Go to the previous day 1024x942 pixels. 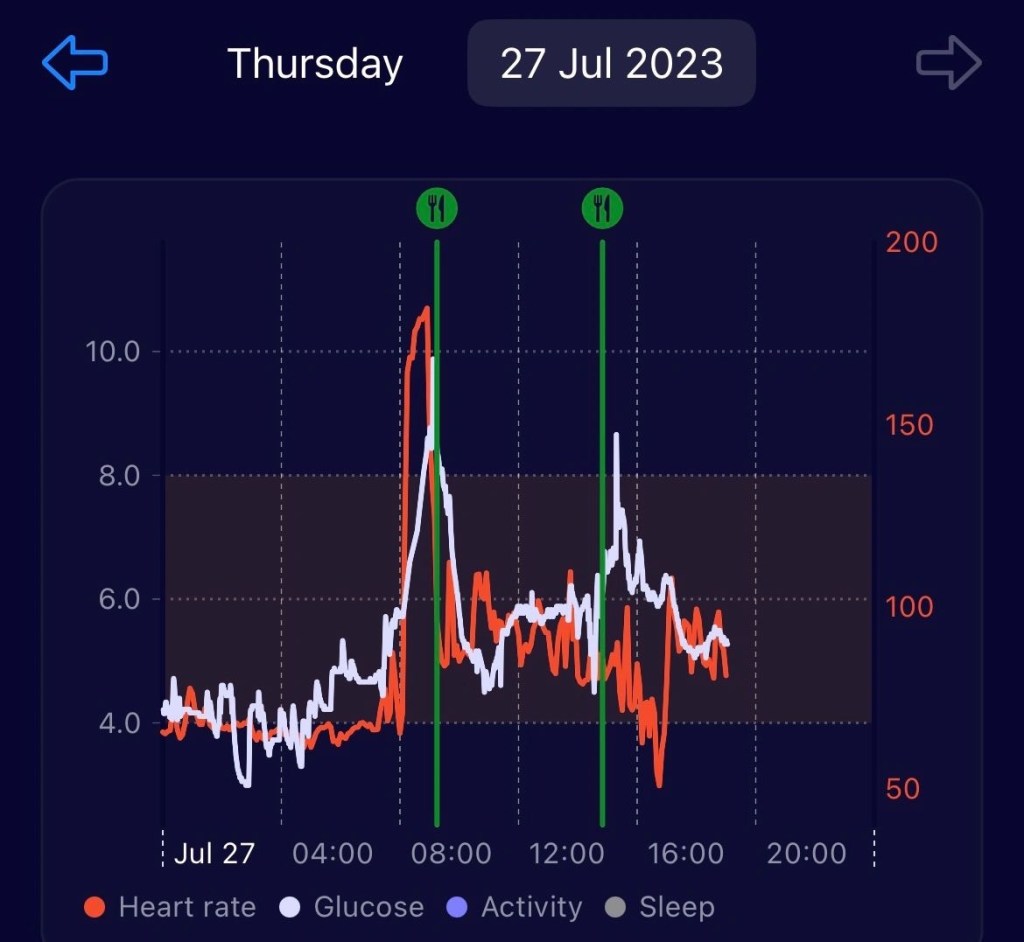[75, 63]
